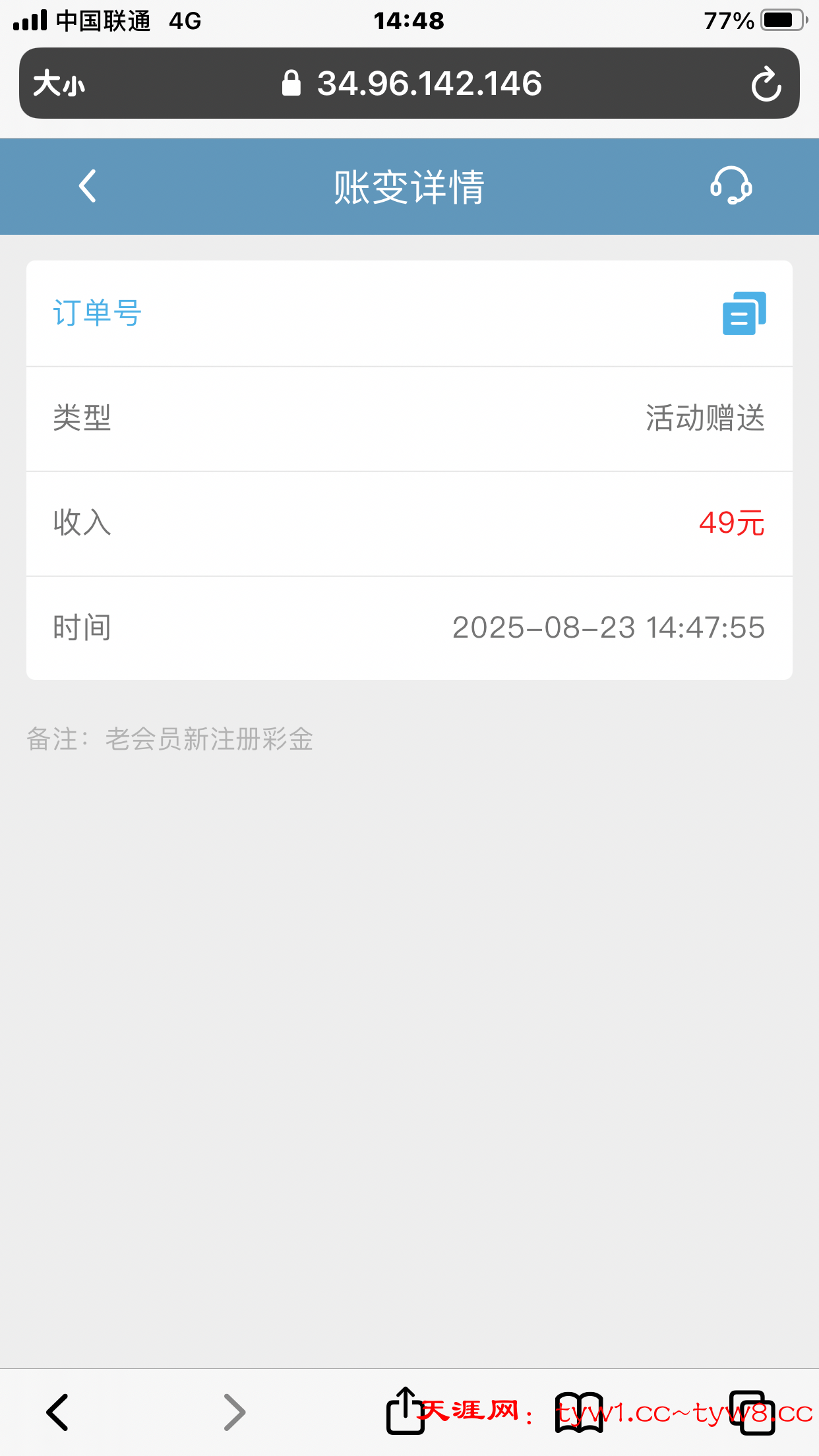Tap the 14:48 clock in status bar

[409, 20]
